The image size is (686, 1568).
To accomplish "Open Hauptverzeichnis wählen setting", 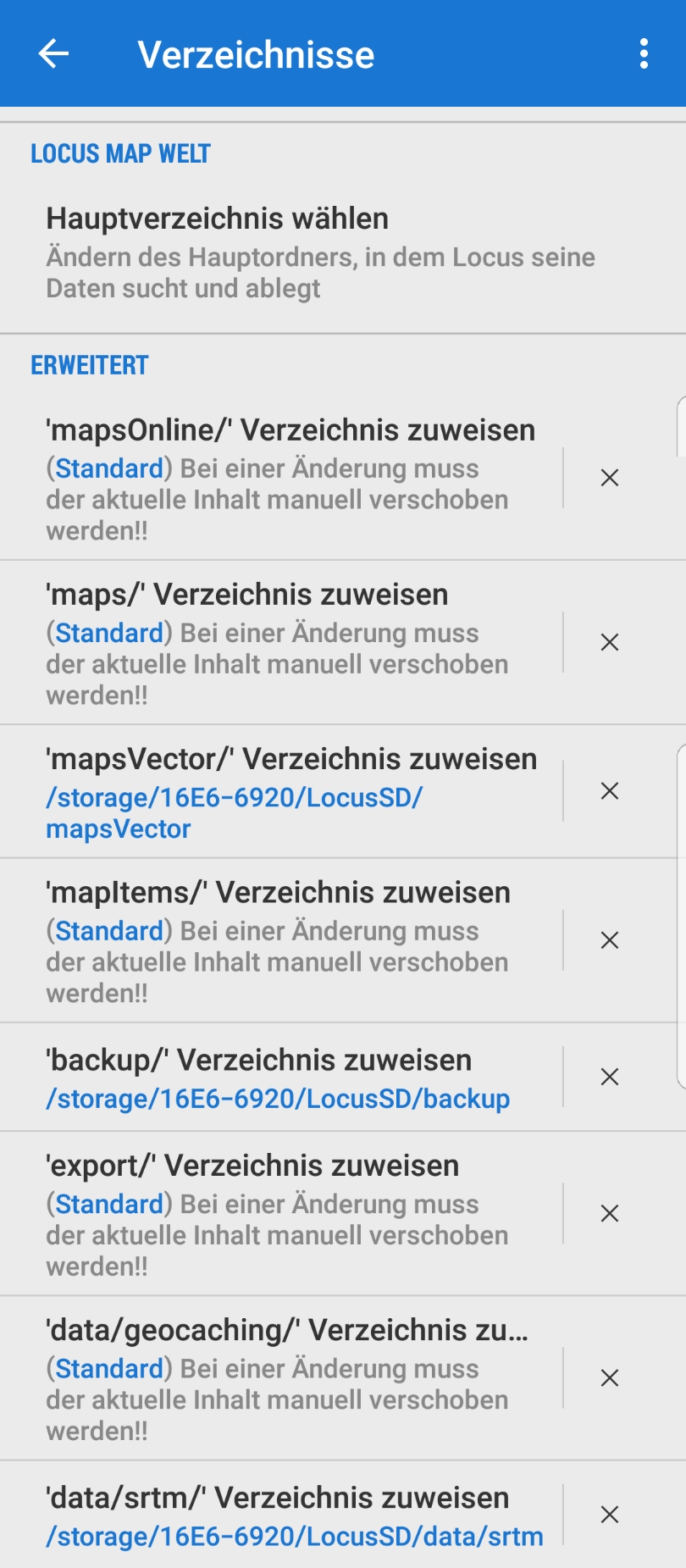I will tap(322, 252).
